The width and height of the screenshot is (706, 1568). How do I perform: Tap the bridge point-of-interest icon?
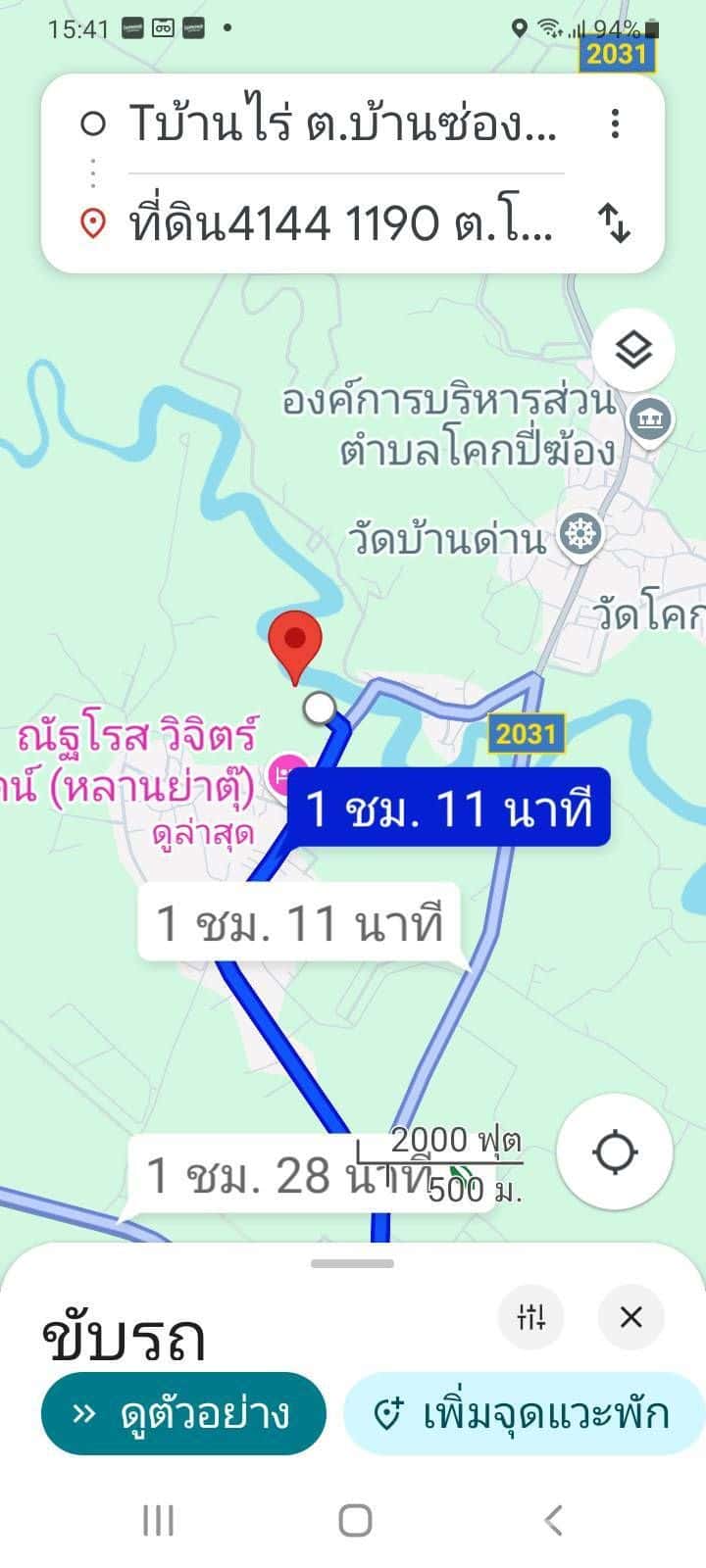click(649, 419)
